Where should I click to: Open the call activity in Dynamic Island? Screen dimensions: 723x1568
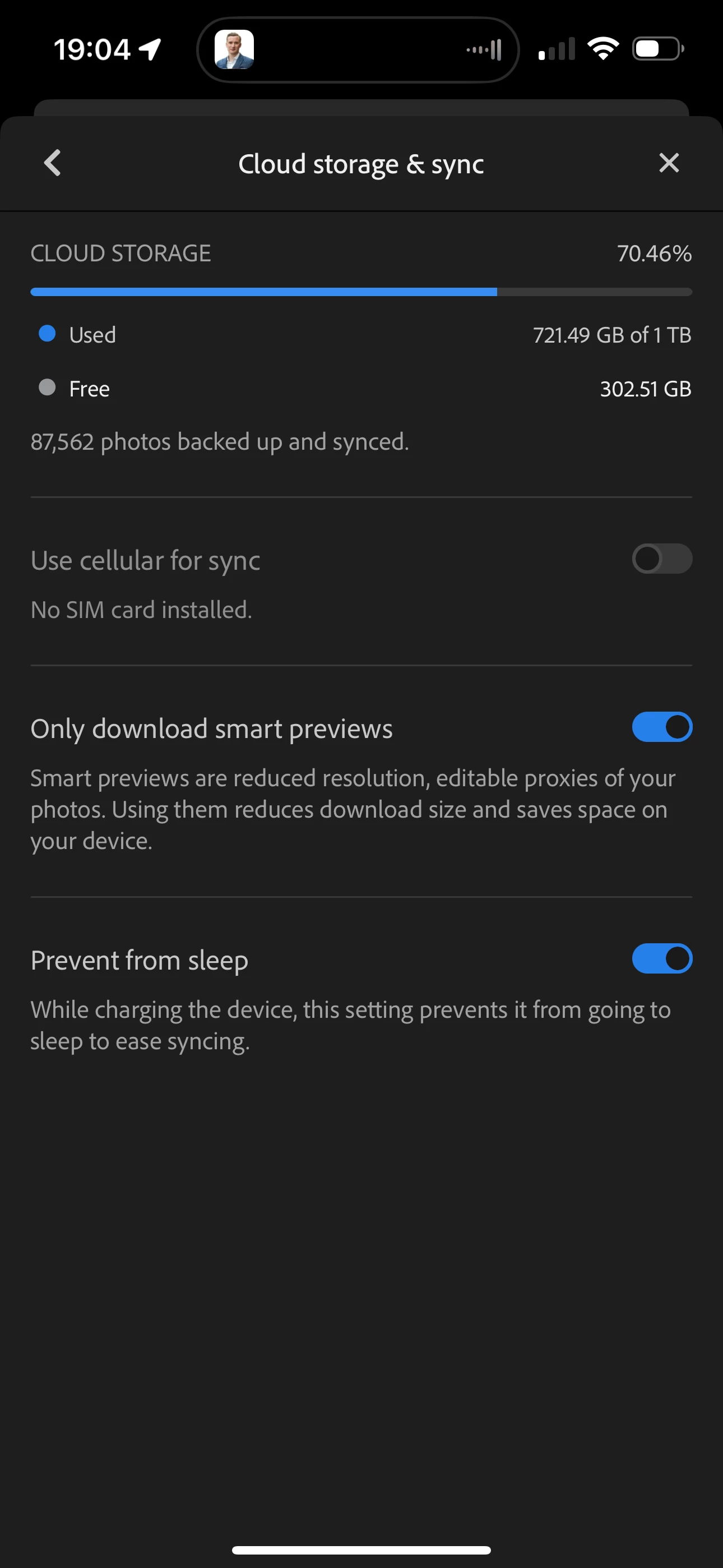coord(358,50)
